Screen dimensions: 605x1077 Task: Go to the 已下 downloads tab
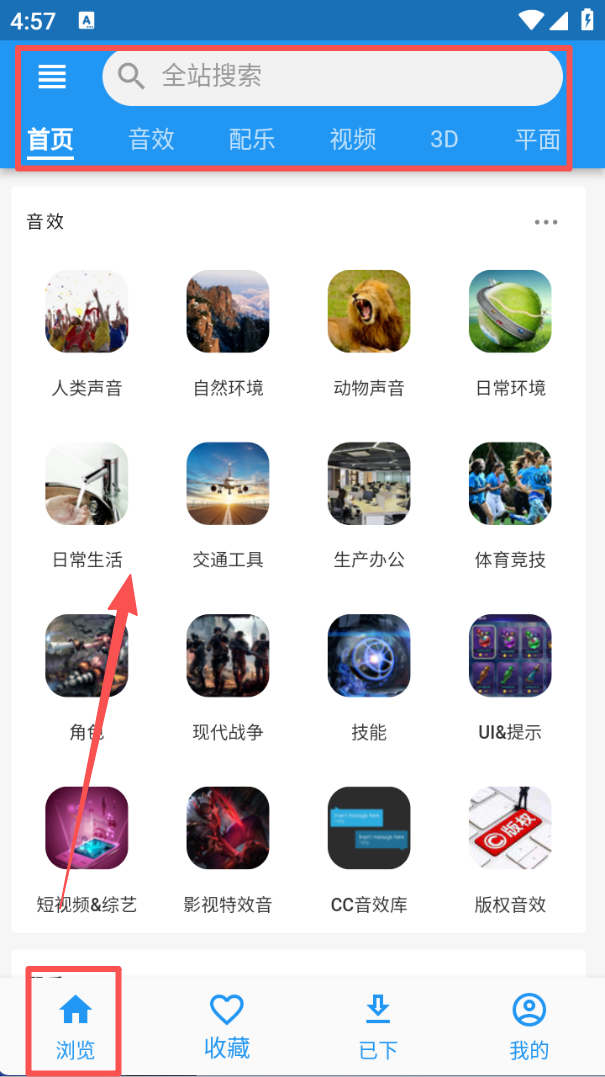pyautogui.click(x=378, y=1026)
